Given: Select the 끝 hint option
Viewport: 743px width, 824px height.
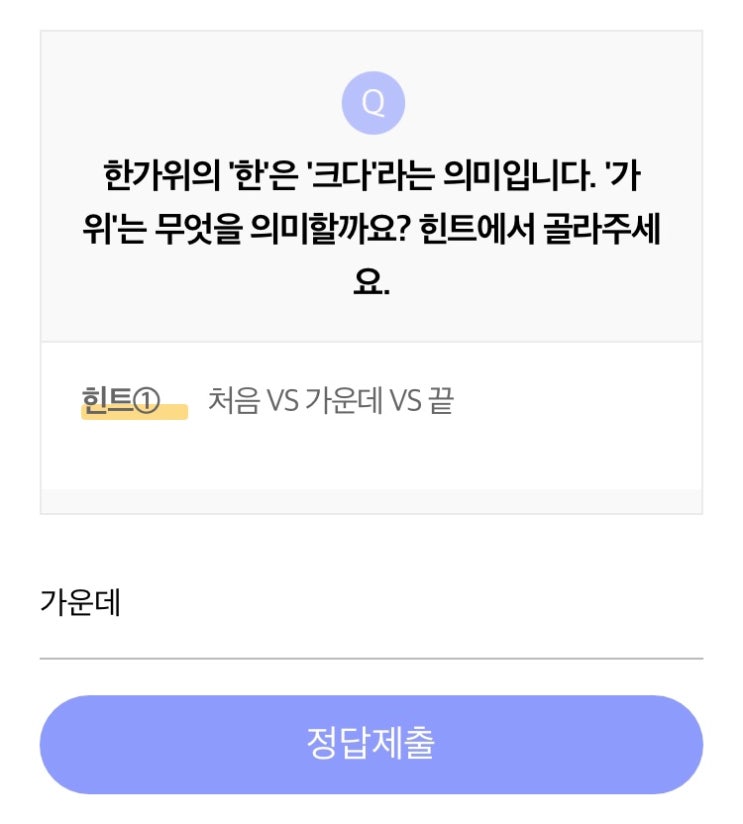Looking at the screenshot, I should click(445, 397).
